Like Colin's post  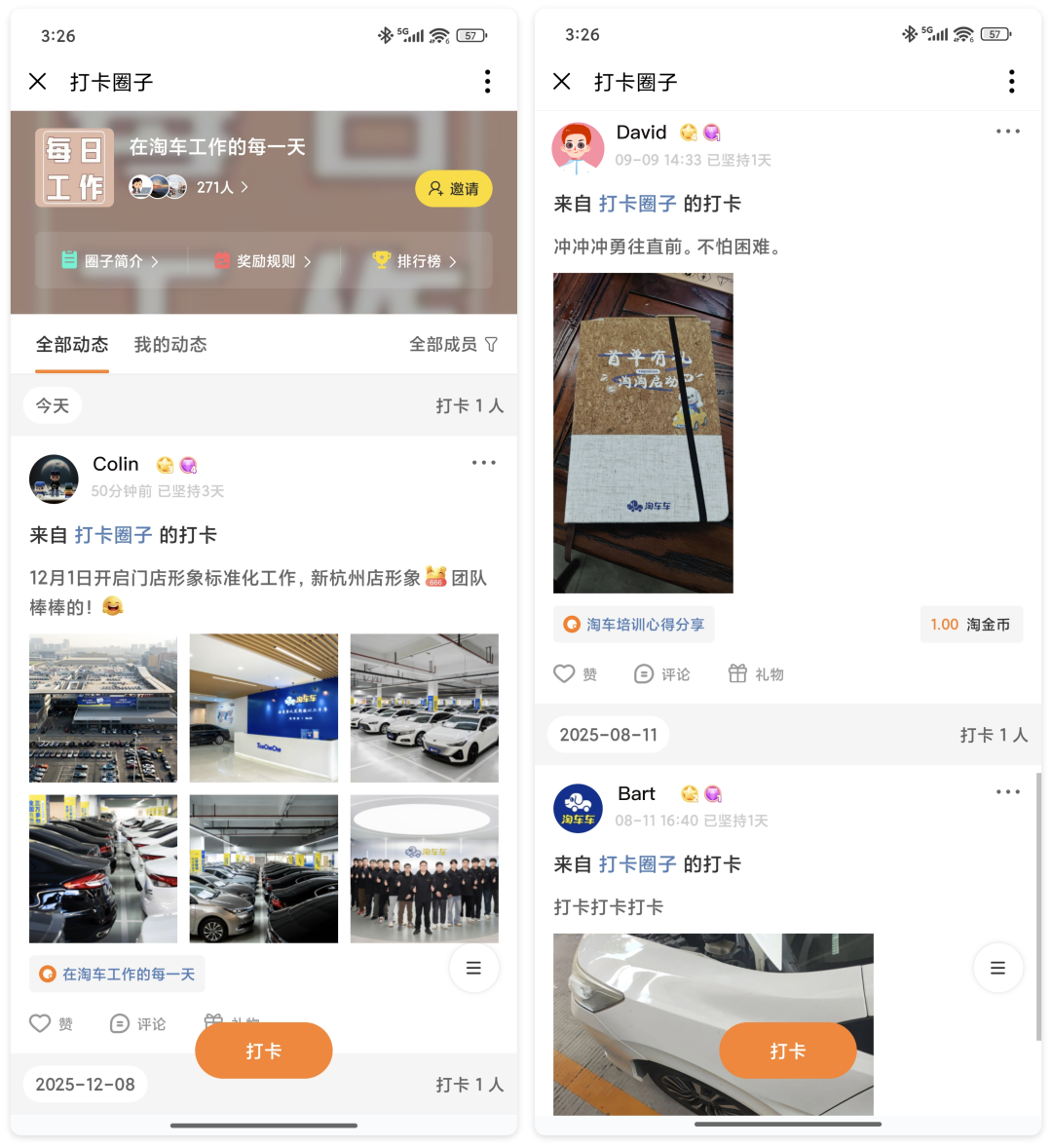coord(52,1023)
